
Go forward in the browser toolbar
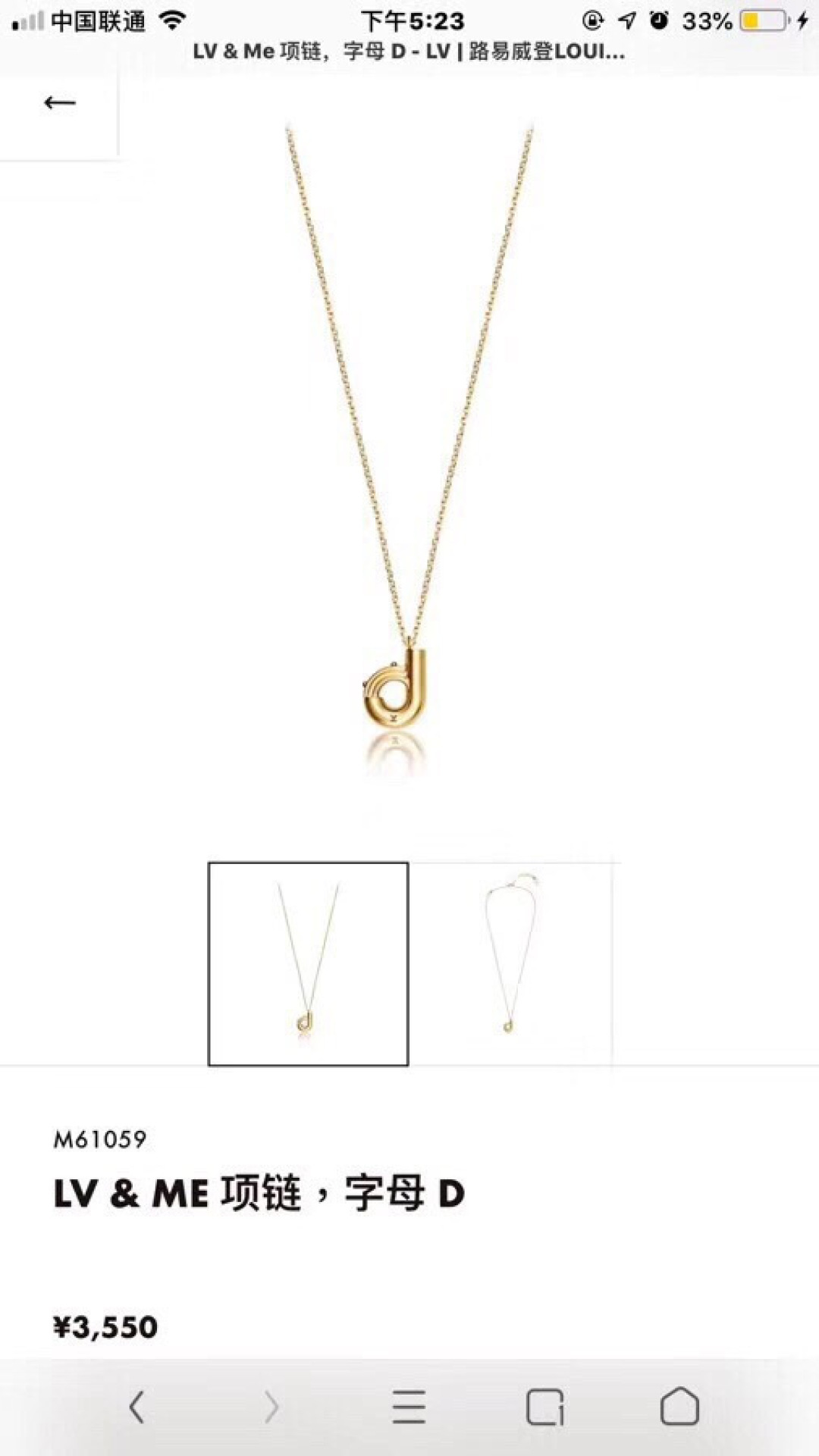click(271, 1407)
